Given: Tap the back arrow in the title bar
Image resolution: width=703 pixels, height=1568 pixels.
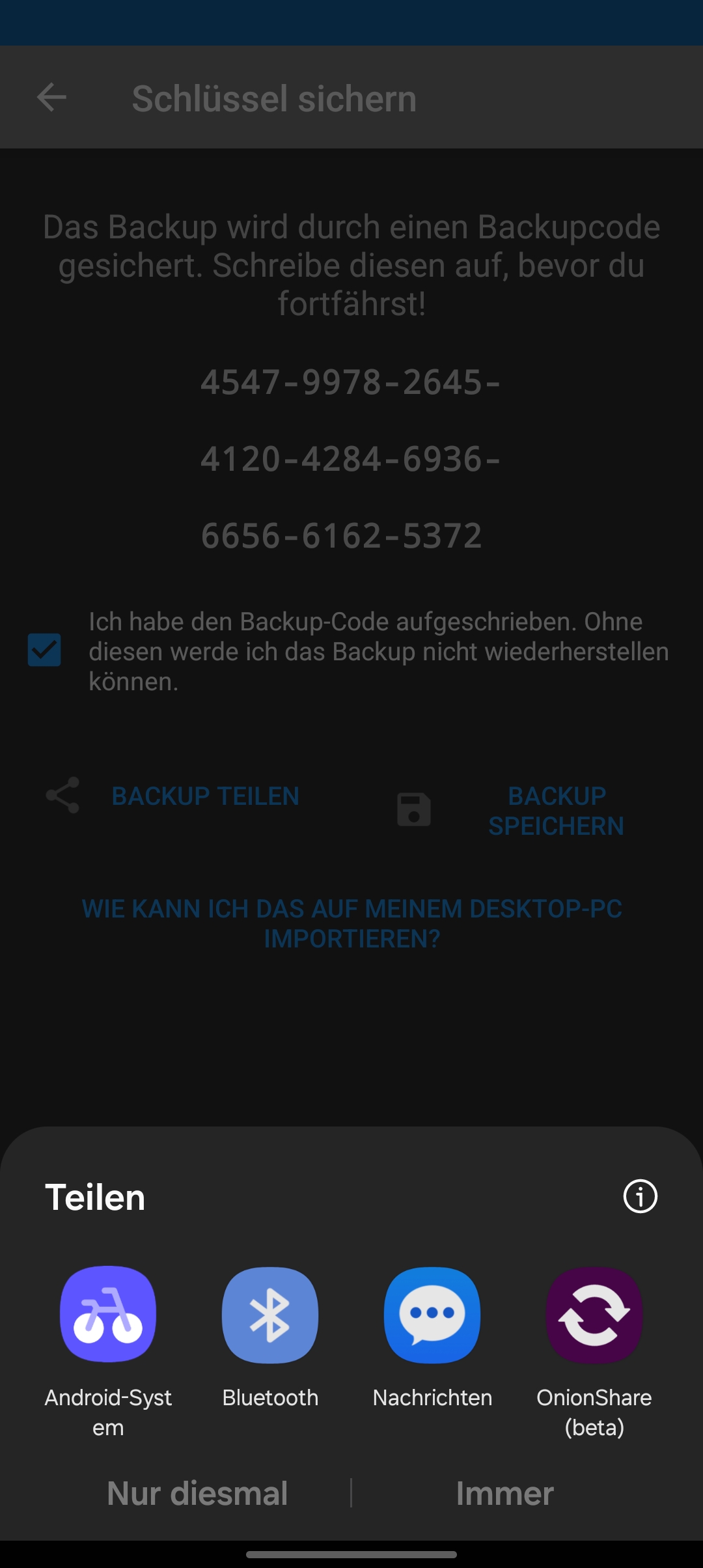Looking at the screenshot, I should point(49,98).
